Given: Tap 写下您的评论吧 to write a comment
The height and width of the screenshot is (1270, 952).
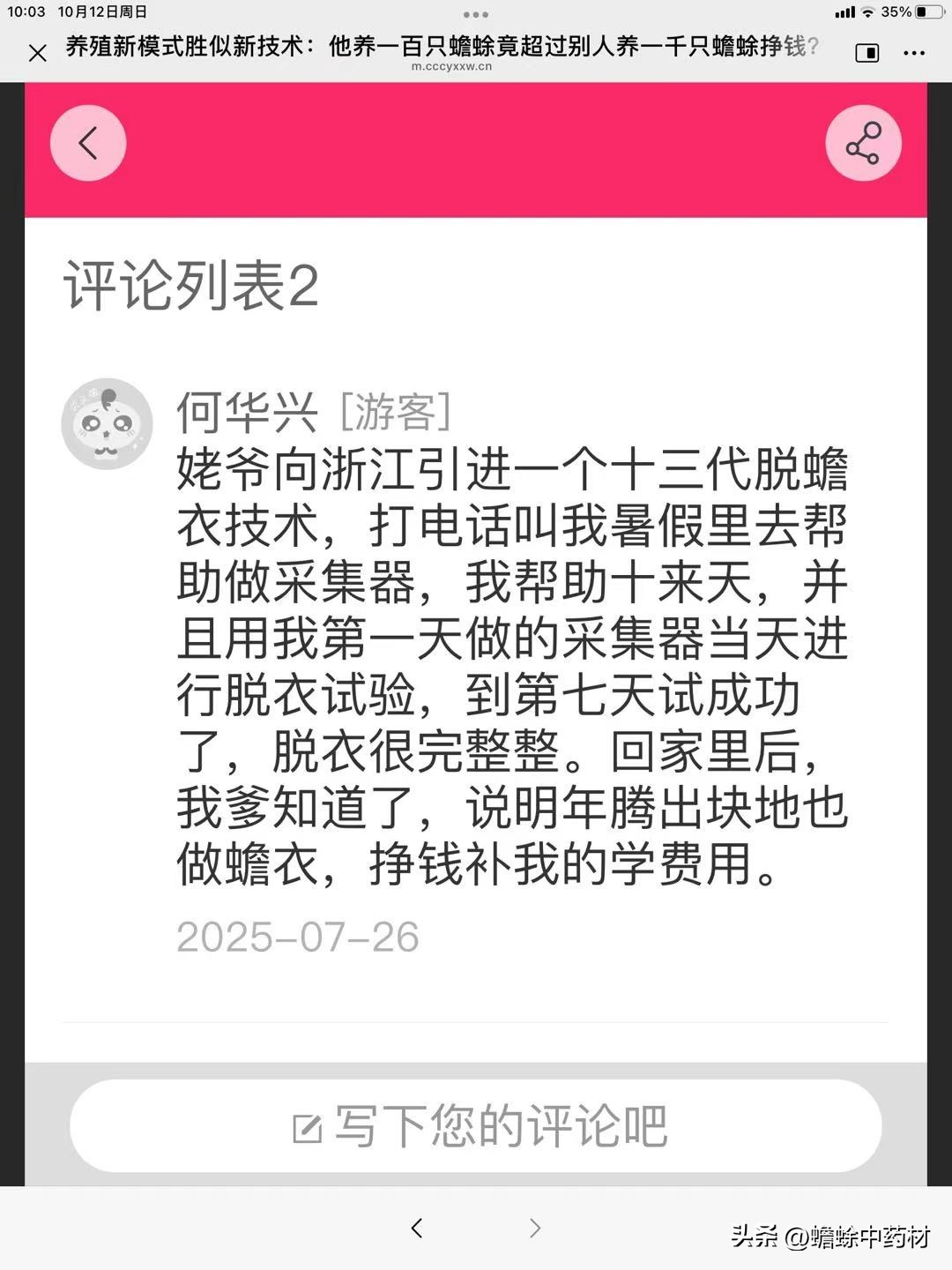Looking at the screenshot, I should coord(476,1126).
